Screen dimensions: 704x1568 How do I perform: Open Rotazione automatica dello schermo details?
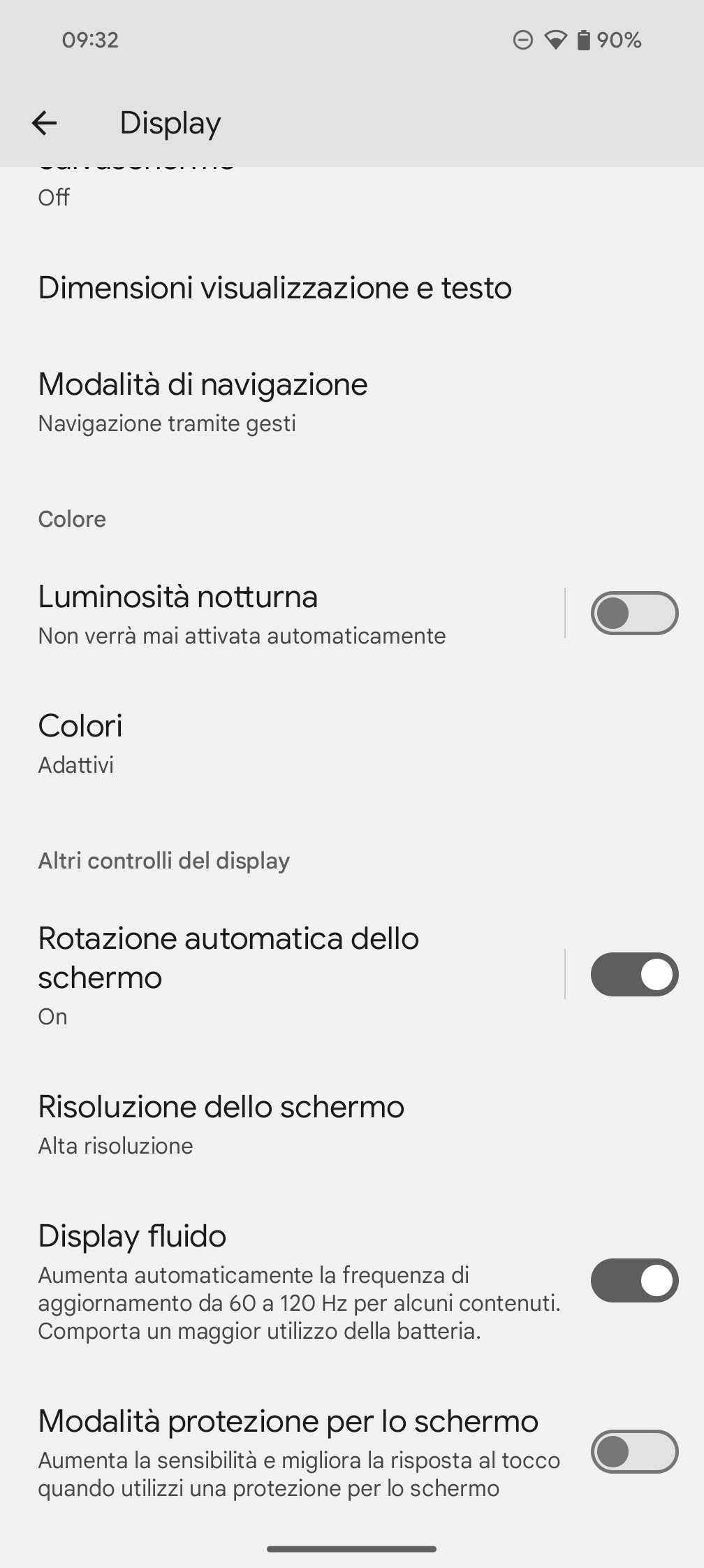(x=281, y=974)
